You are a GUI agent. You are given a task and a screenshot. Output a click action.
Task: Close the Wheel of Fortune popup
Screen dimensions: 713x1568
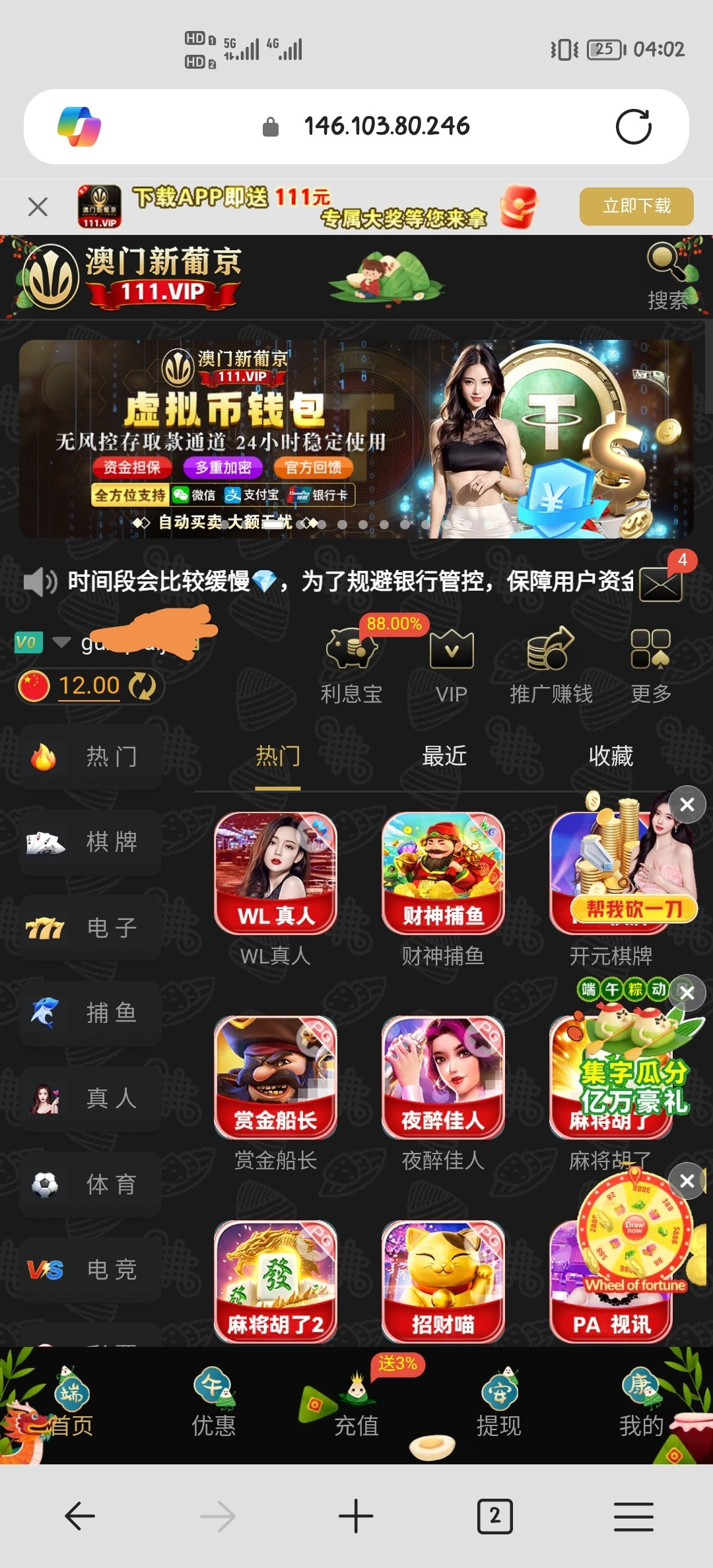687,1181
